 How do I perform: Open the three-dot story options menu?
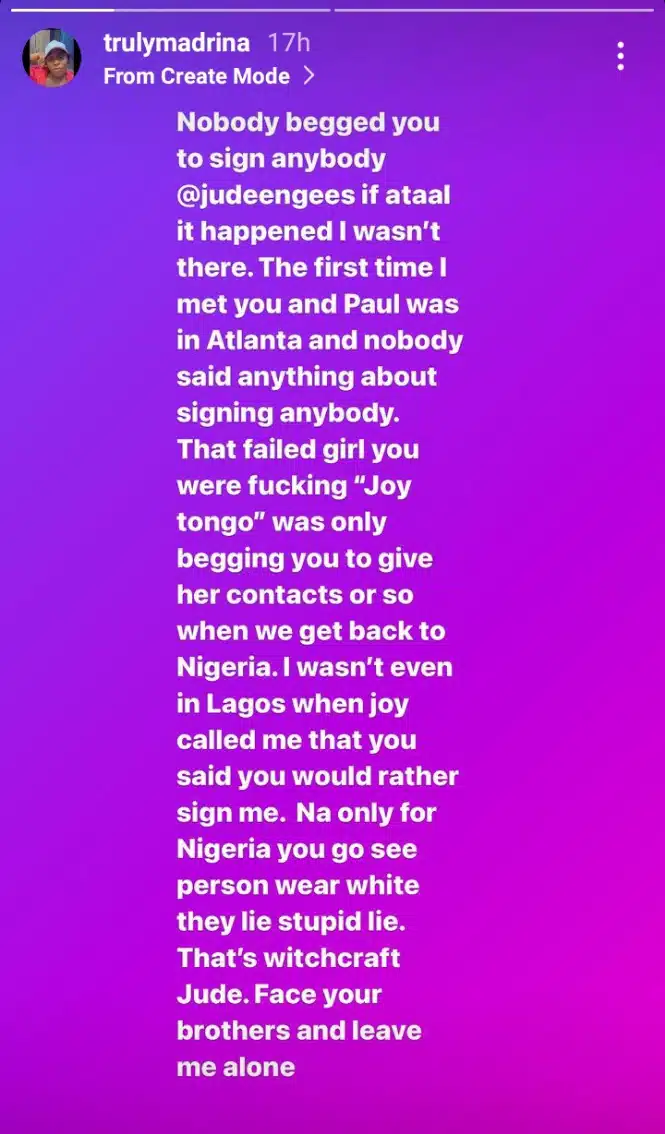[621, 56]
